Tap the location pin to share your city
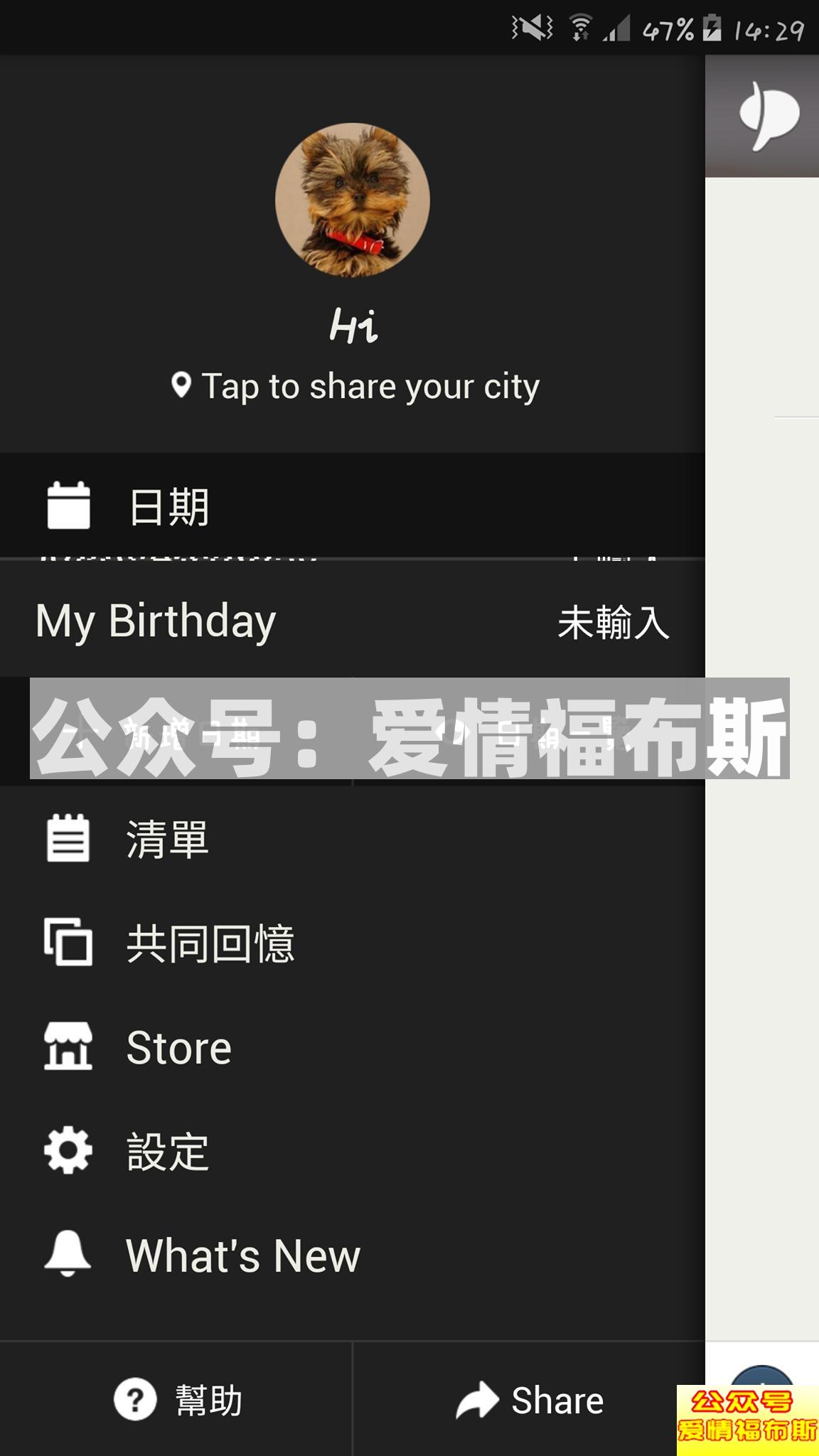Image resolution: width=819 pixels, height=1456 pixels. 181,386
